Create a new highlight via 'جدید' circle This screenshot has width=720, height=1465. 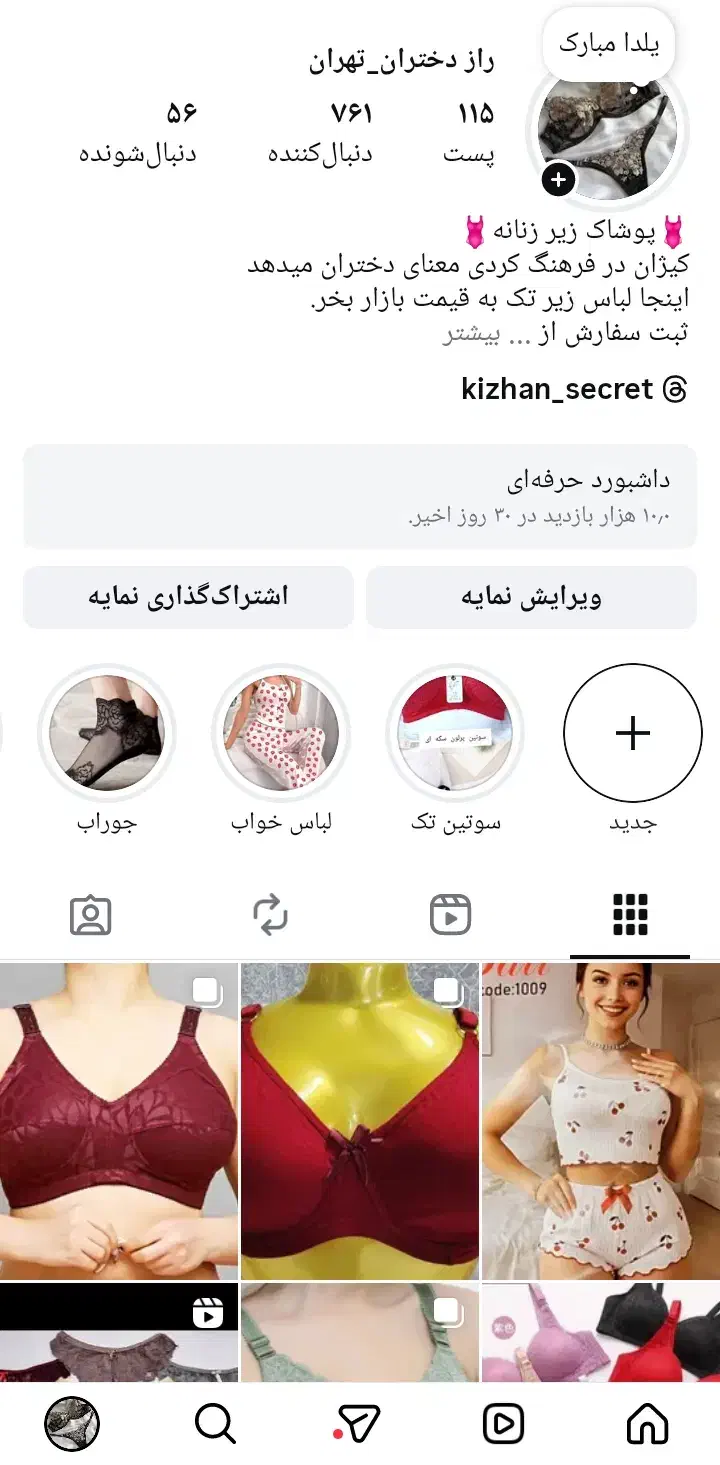click(631, 733)
